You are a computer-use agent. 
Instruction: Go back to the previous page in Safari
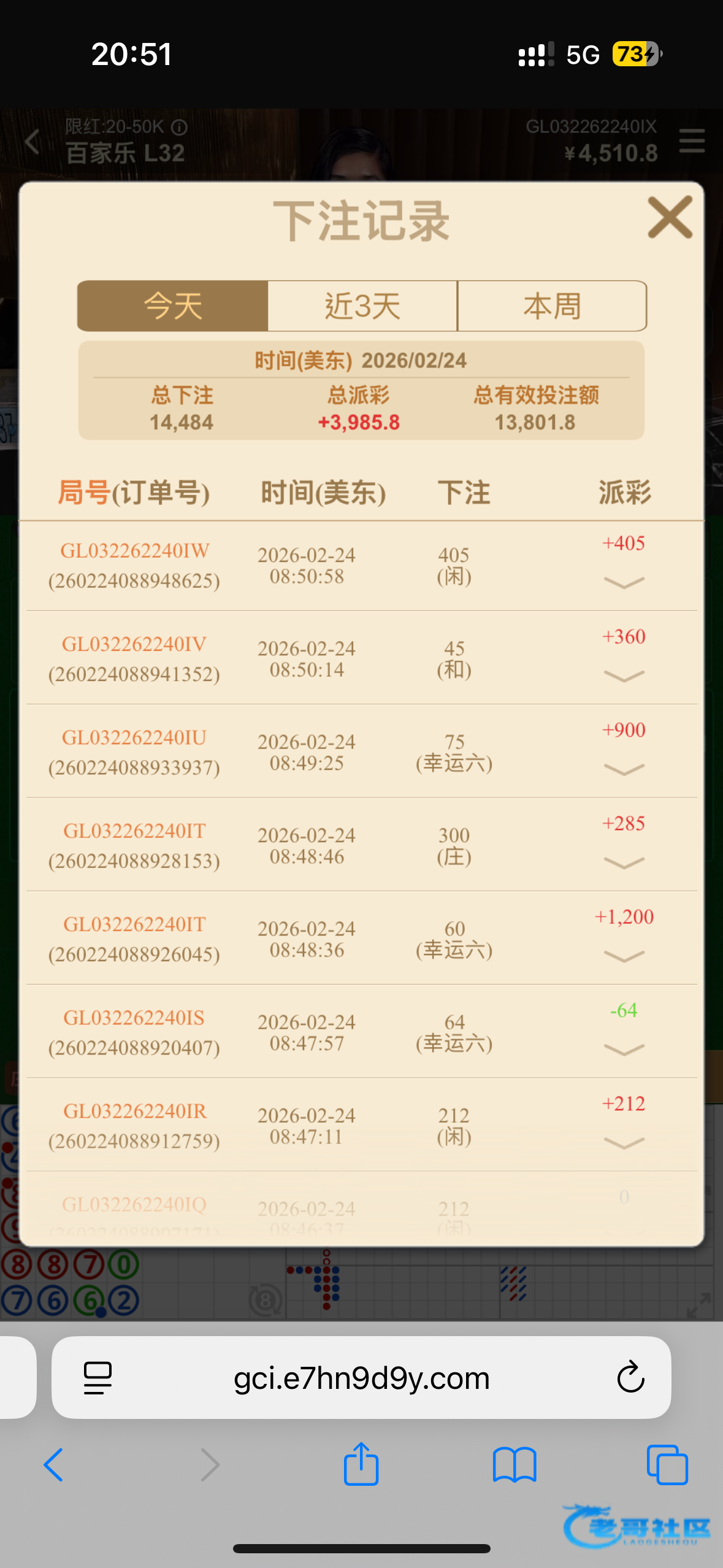click(54, 1465)
